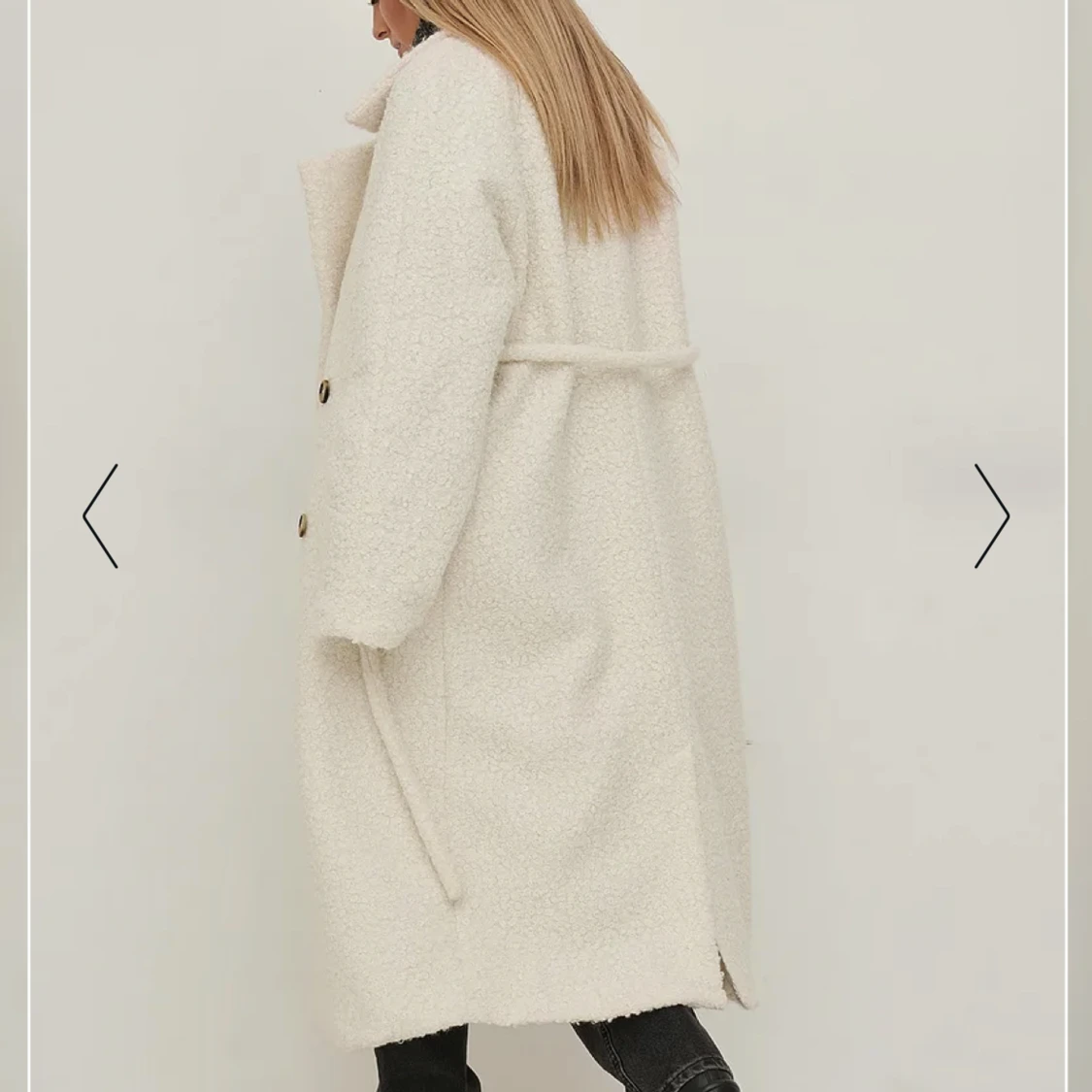Viewport: 1092px width, 1092px height.
Task: Go to the previous product photo
Action: coord(100,515)
